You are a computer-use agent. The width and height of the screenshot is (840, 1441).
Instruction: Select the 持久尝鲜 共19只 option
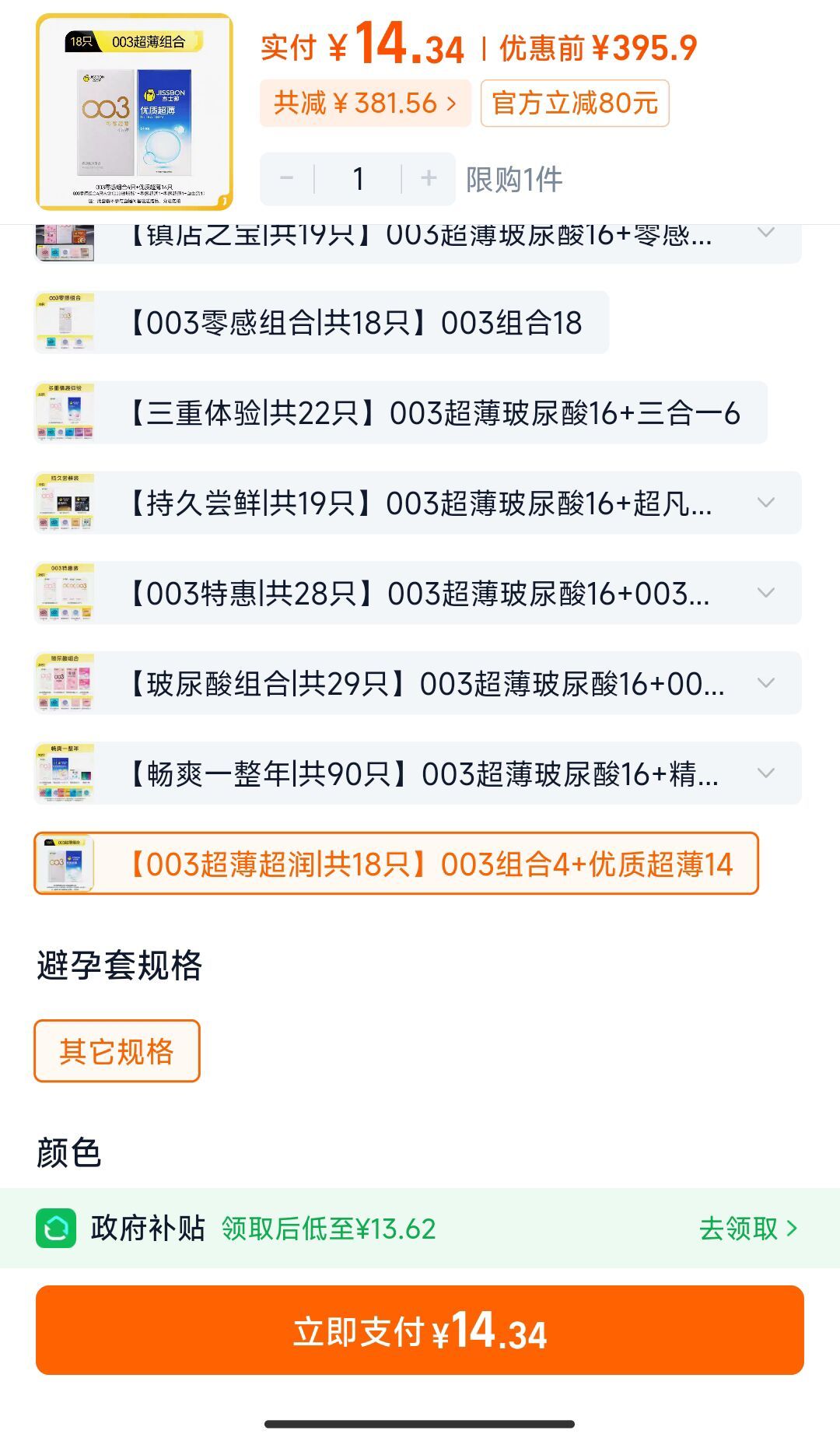pos(418,503)
